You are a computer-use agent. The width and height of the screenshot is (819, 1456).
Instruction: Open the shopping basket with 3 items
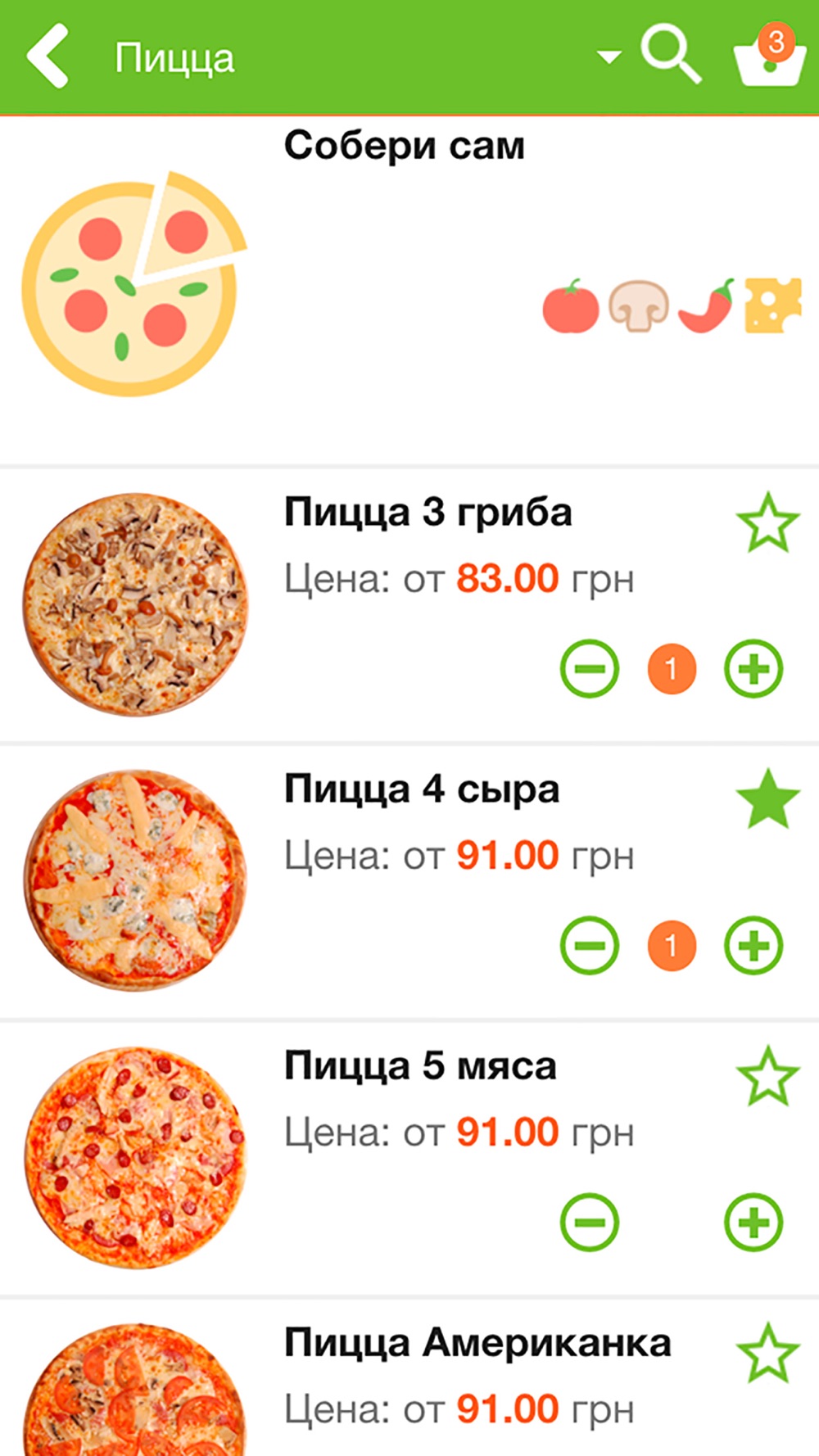click(769, 57)
